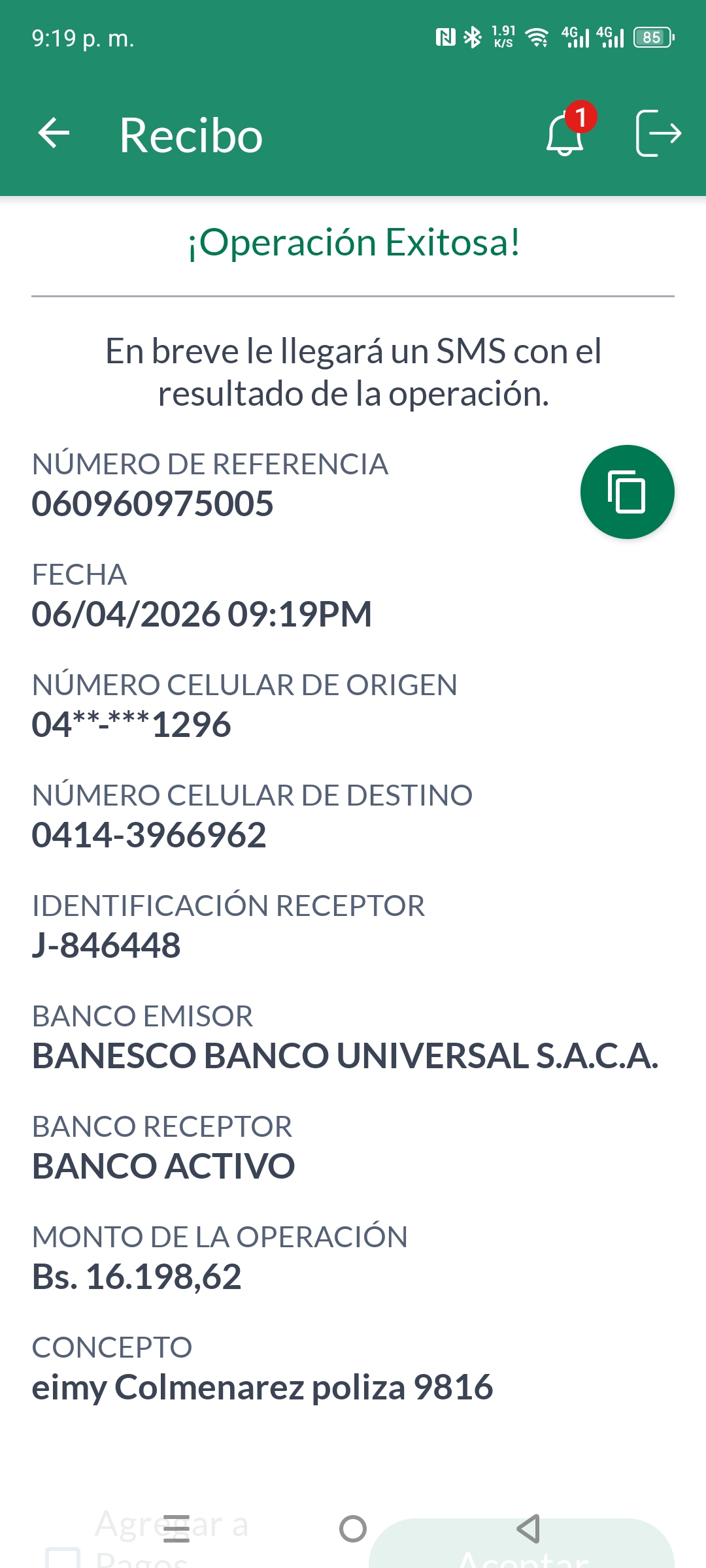Copy the receipt reference number
Image resolution: width=706 pixels, height=1568 pixels.
click(x=627, y=492)
